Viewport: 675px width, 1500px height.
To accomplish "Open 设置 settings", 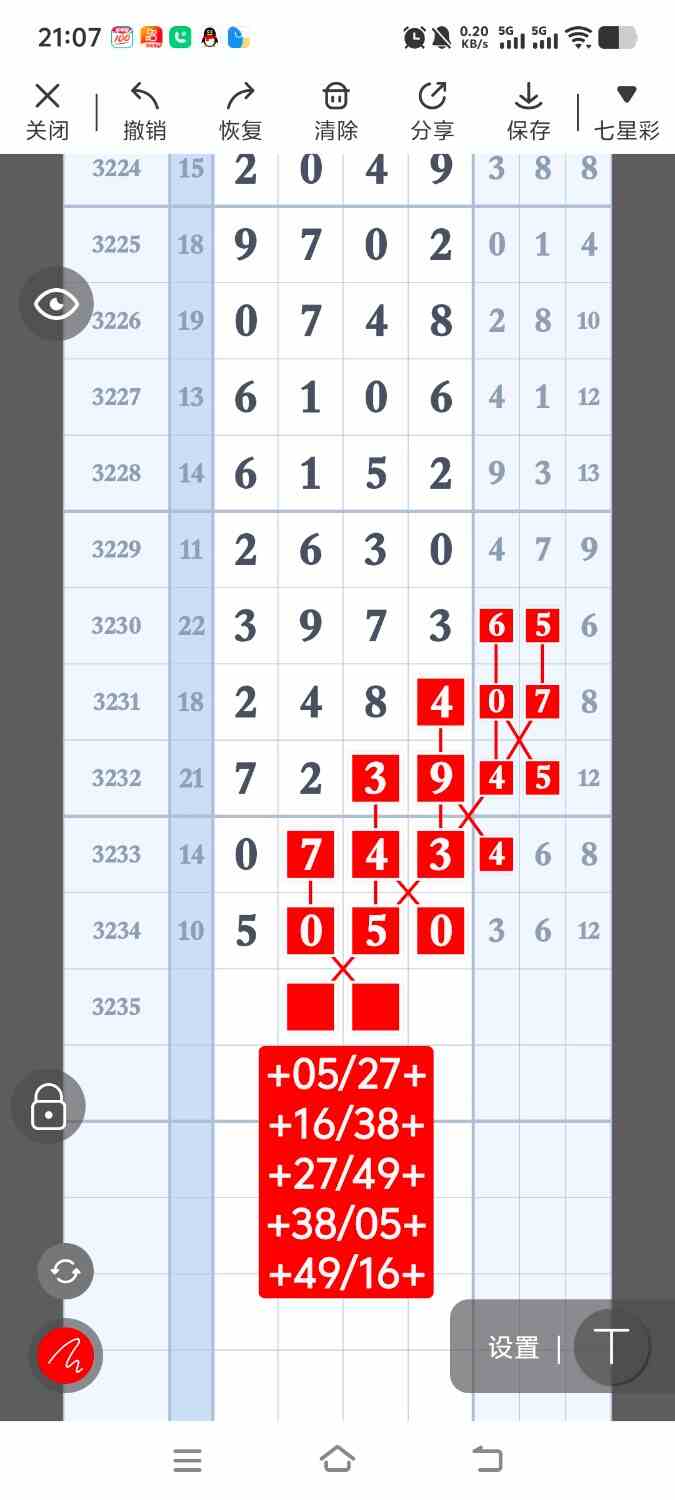I will [x=514, y=1348].
